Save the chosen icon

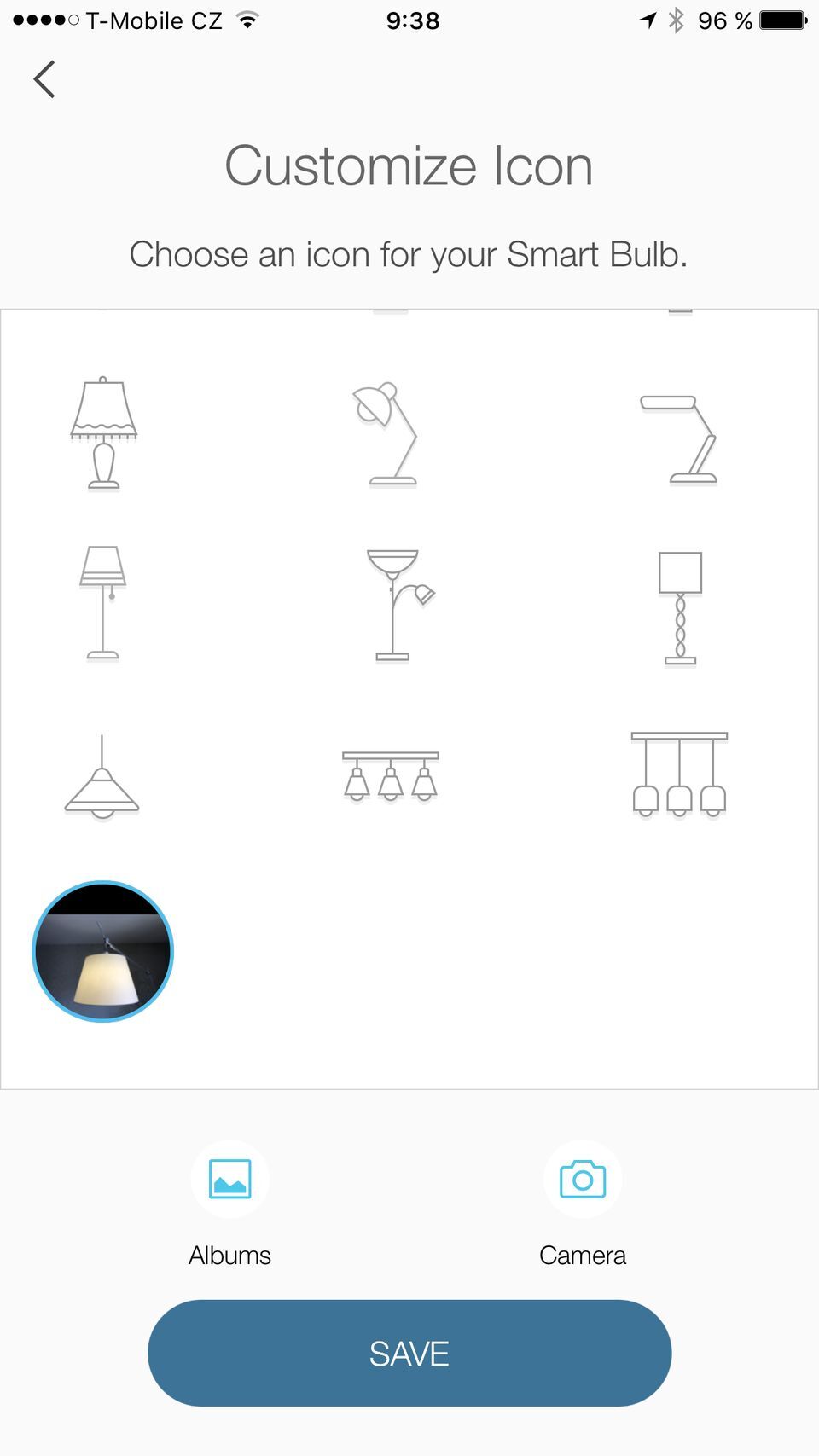point(409,1353)
